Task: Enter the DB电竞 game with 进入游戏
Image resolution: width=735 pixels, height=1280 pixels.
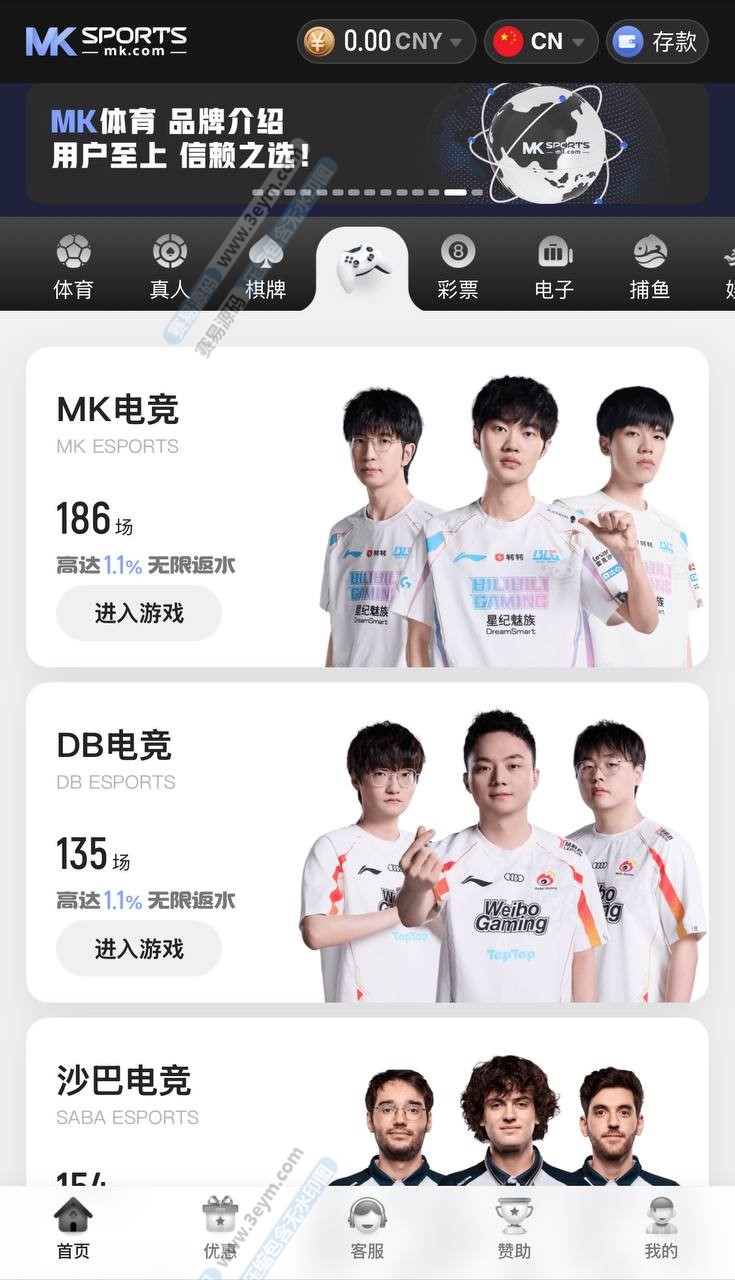Action: click(139, 948)
